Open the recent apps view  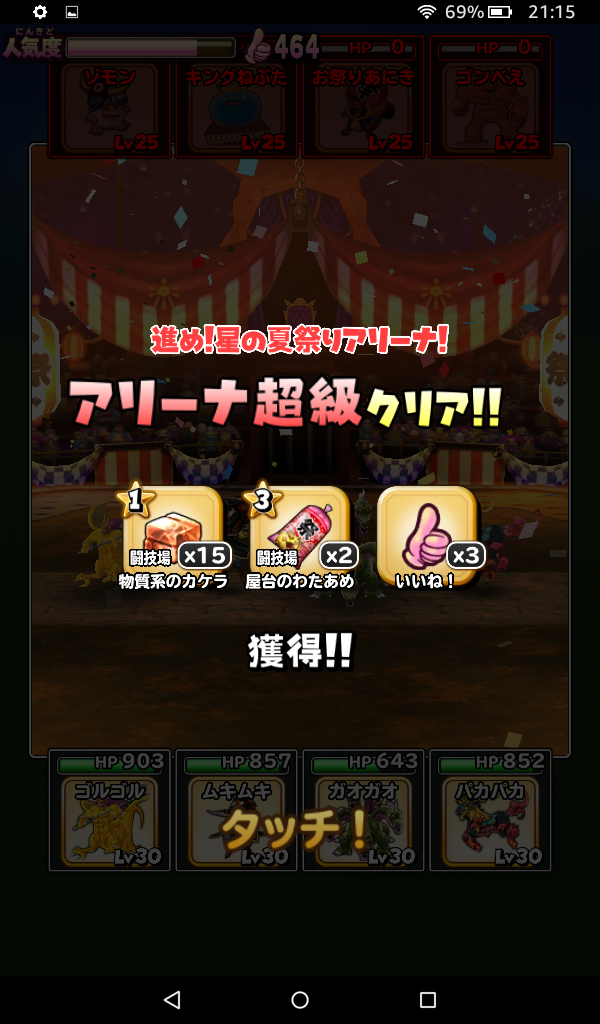(428, 999)
